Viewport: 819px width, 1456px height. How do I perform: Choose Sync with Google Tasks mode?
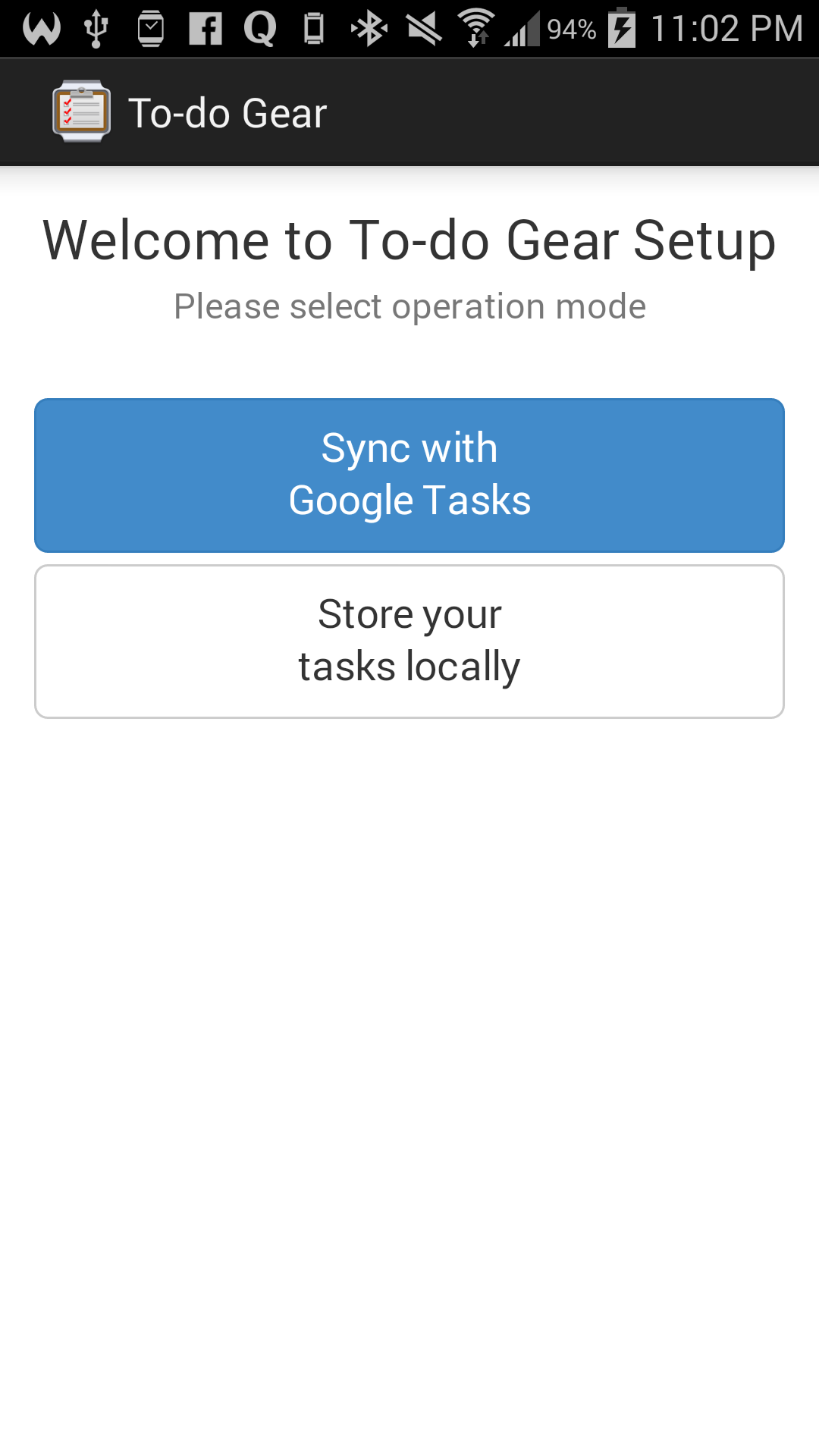pyautogui.click(x=409, y=473)
